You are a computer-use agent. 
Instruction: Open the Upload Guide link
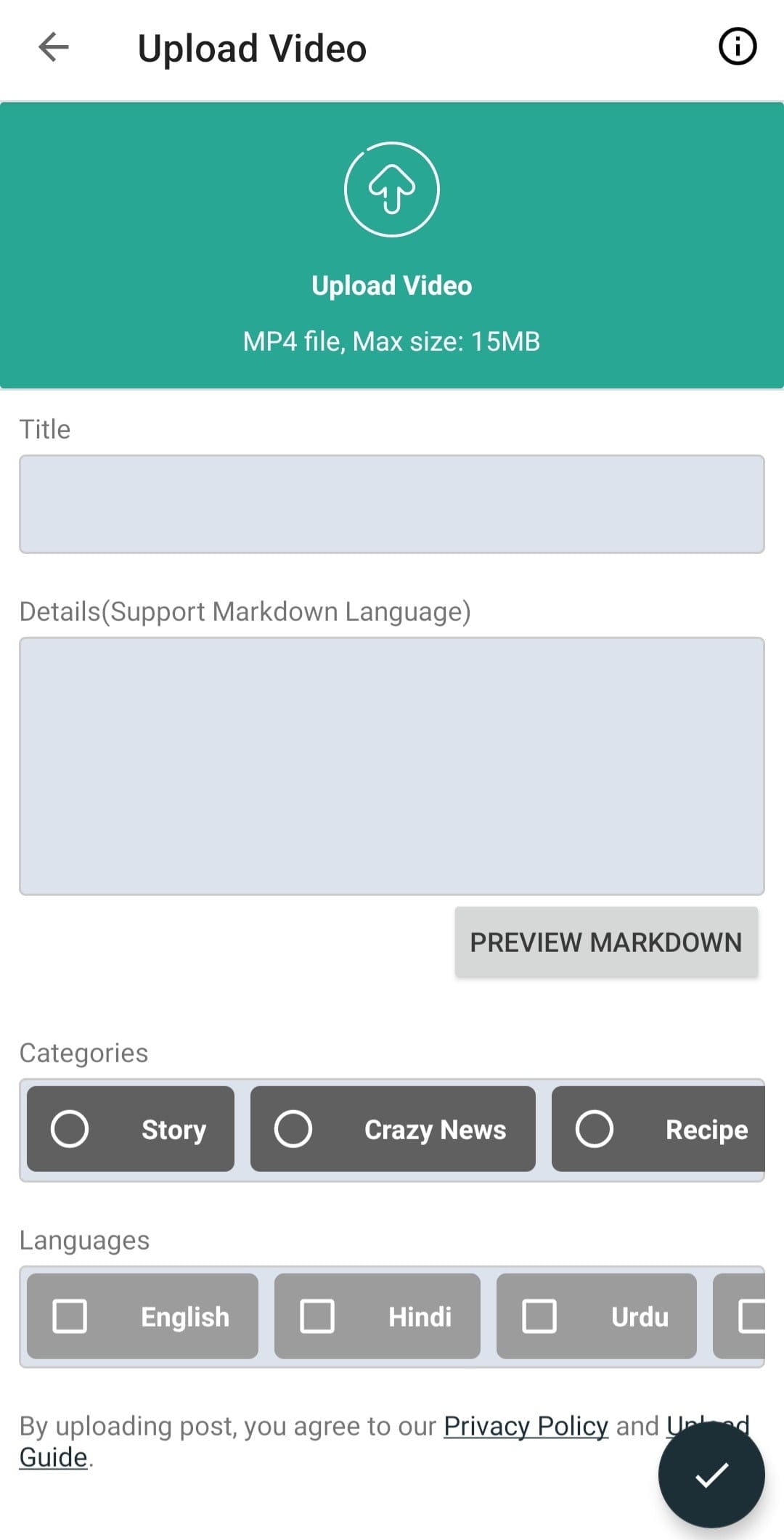tap(54, 1457)
